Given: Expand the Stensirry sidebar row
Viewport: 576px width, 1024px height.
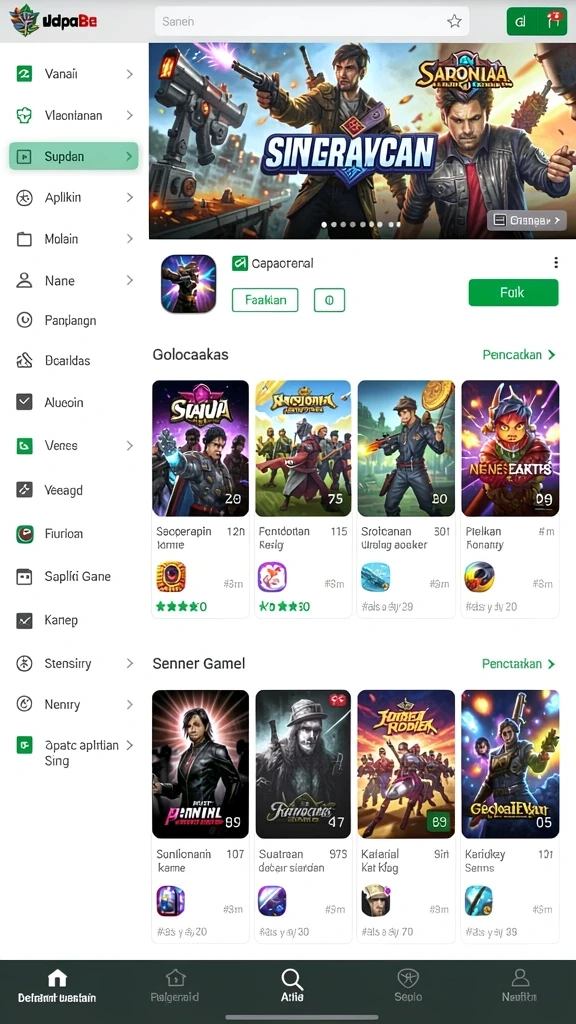Looking at the screenshot, I should (74, 664).
